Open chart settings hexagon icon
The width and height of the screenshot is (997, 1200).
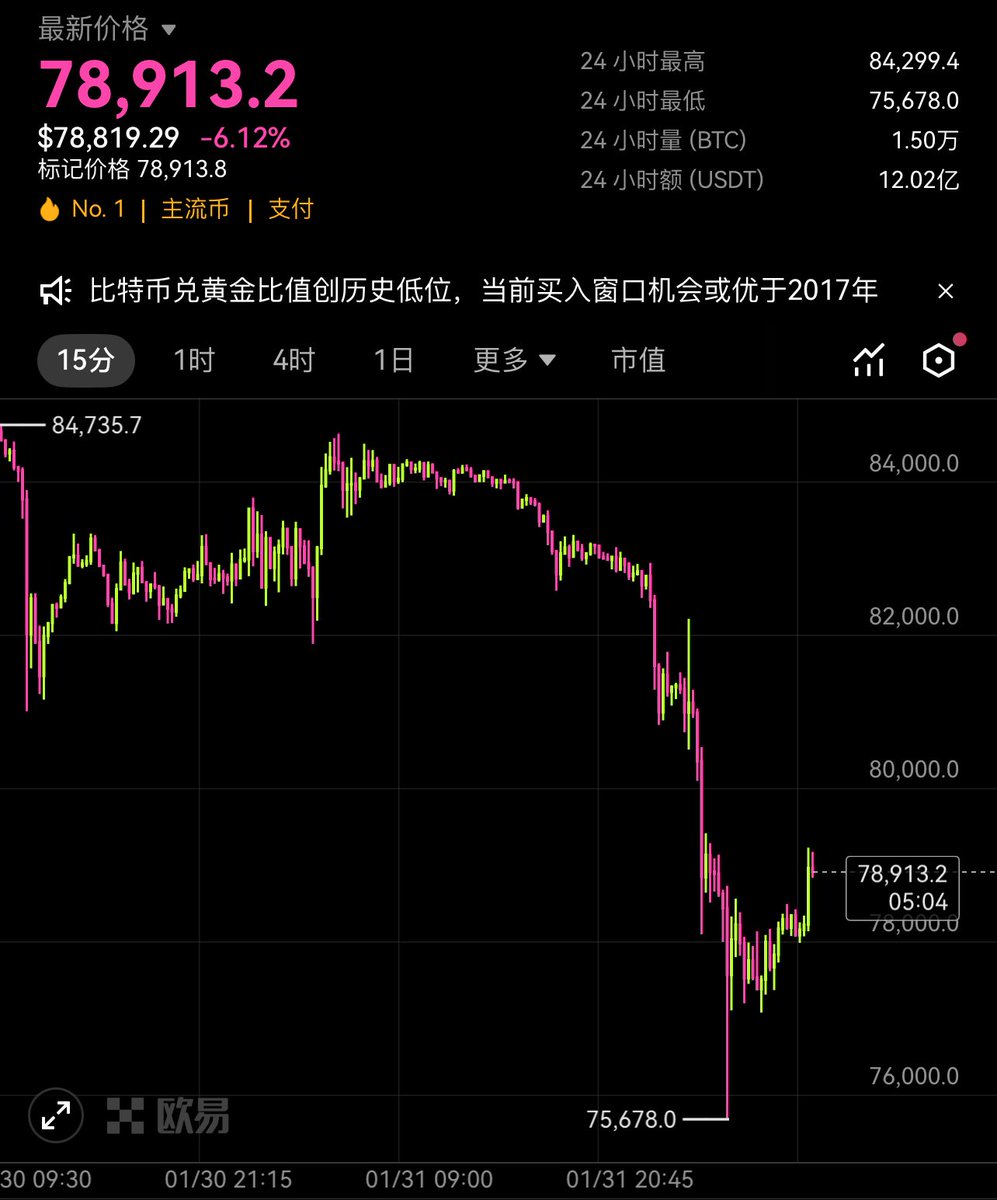coord(938,361)
